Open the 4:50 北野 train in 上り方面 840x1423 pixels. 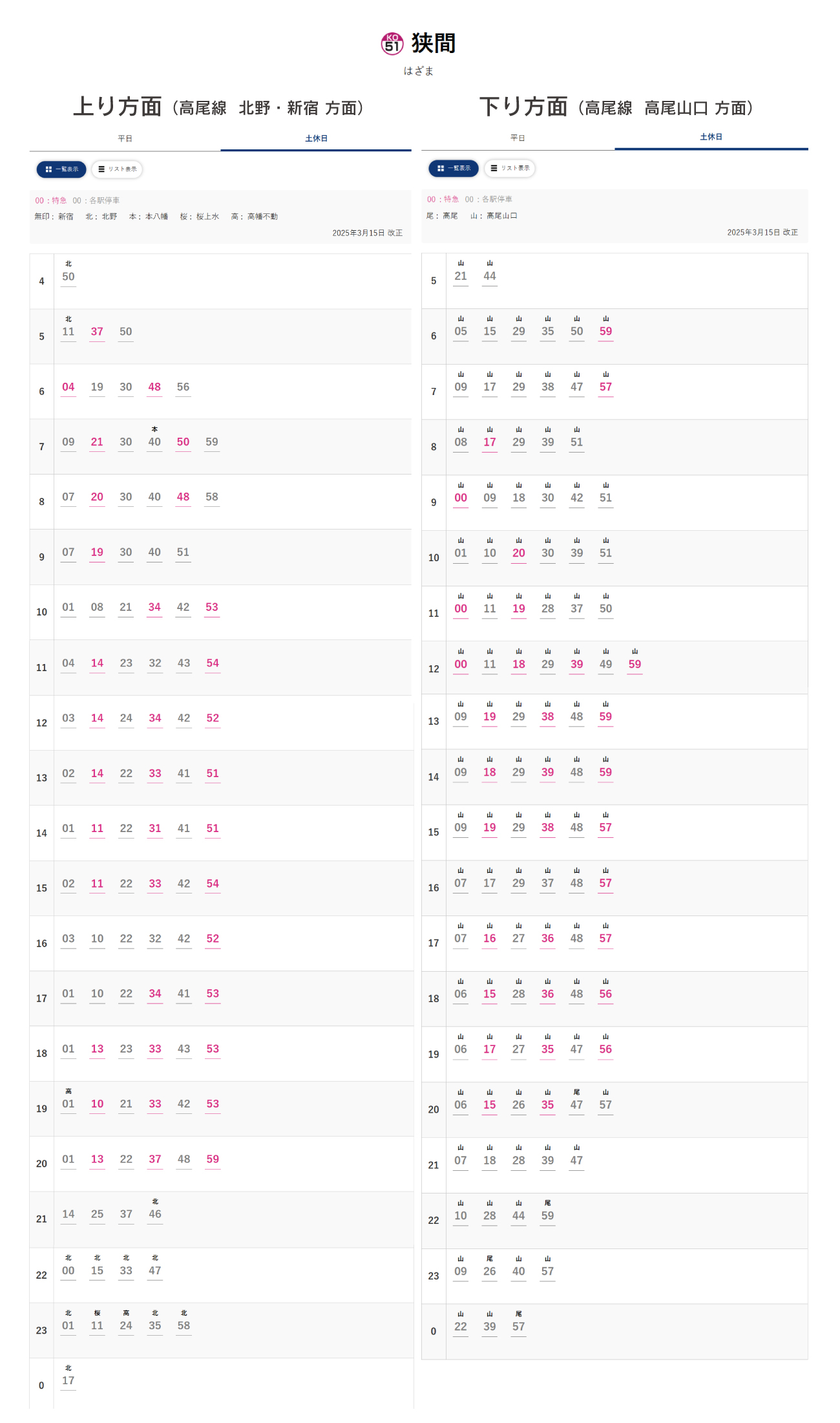68,273
